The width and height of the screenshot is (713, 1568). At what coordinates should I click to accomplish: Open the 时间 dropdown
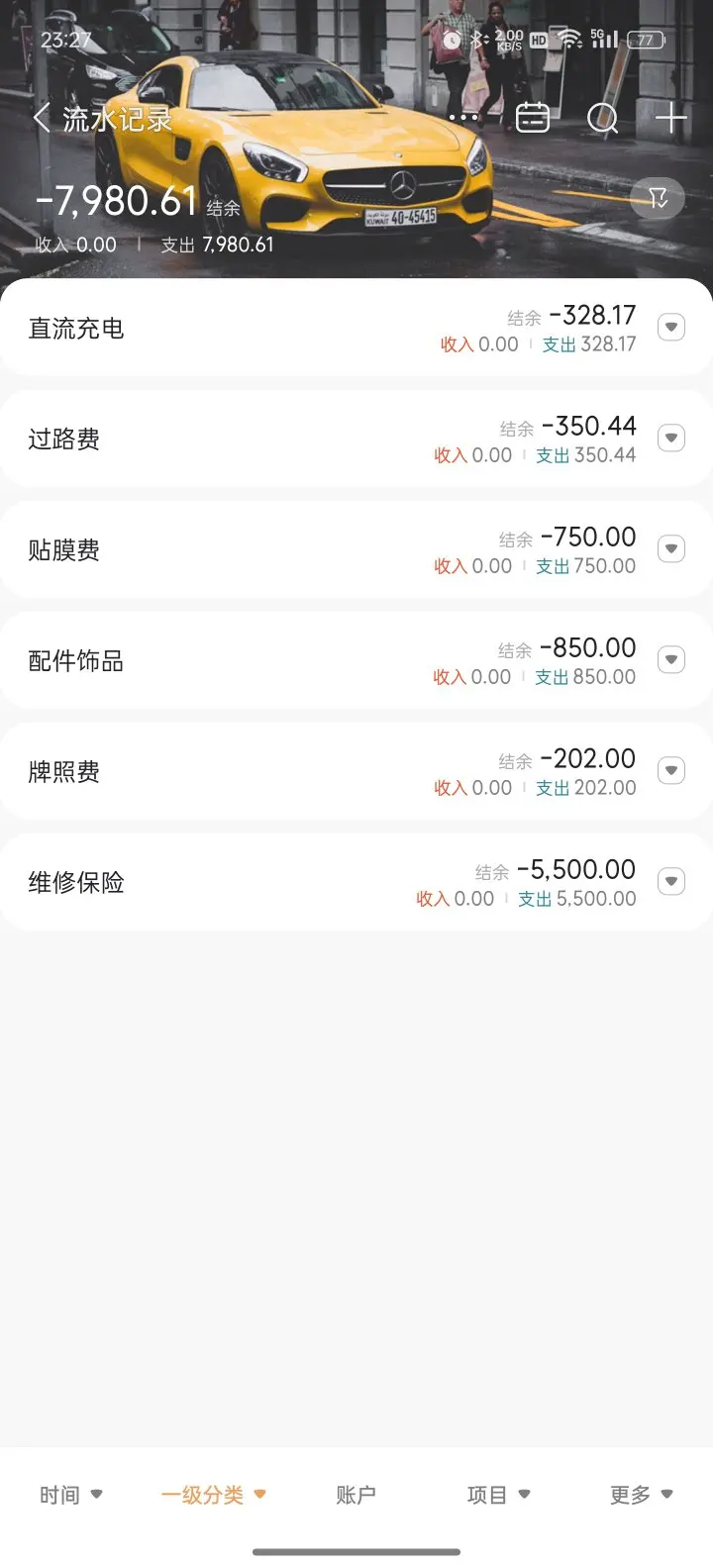[71, 1495]
